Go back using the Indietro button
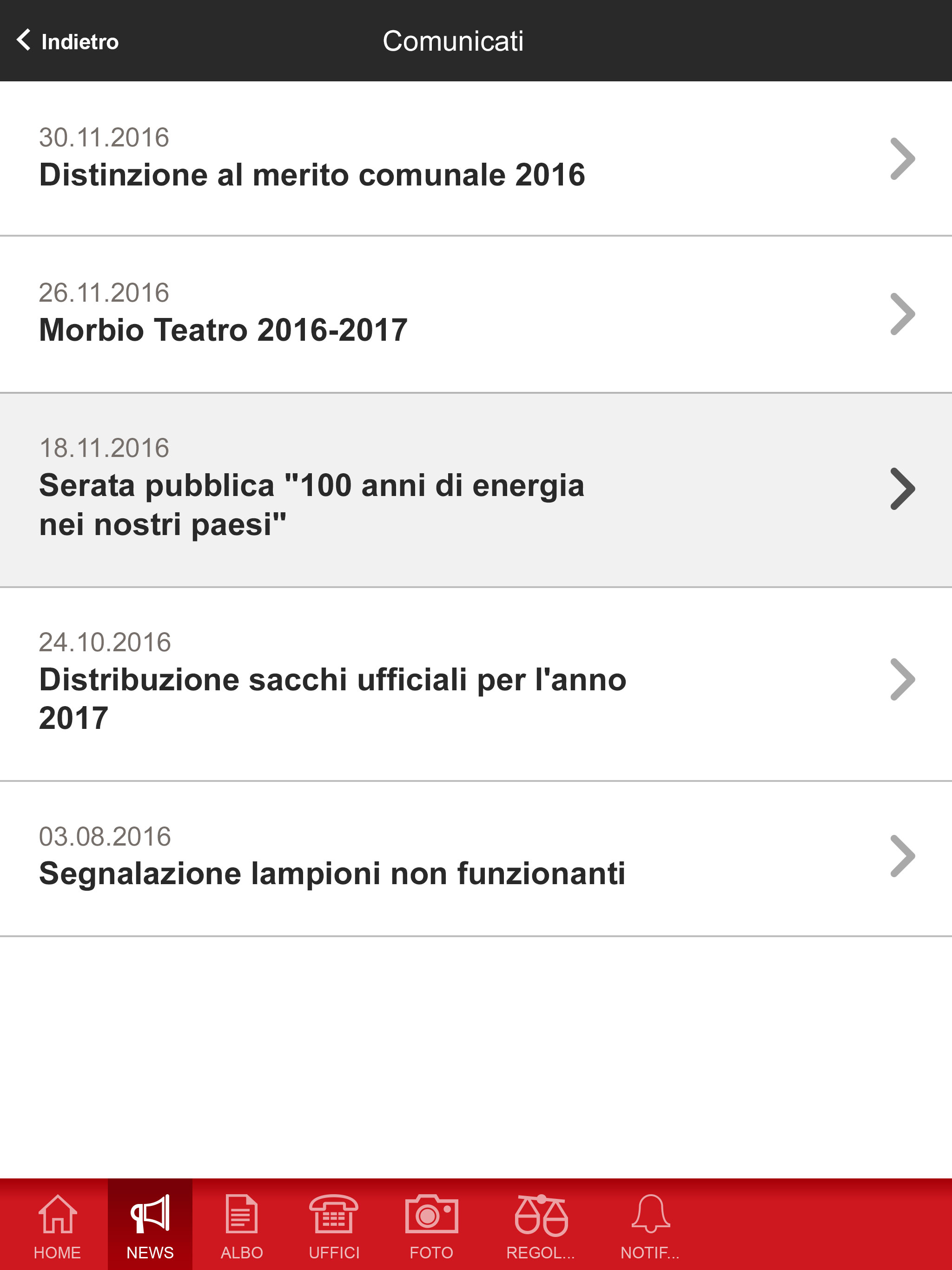Image resolution: width=952 pixels, height=1270 pixels. [x=68, y=41]
